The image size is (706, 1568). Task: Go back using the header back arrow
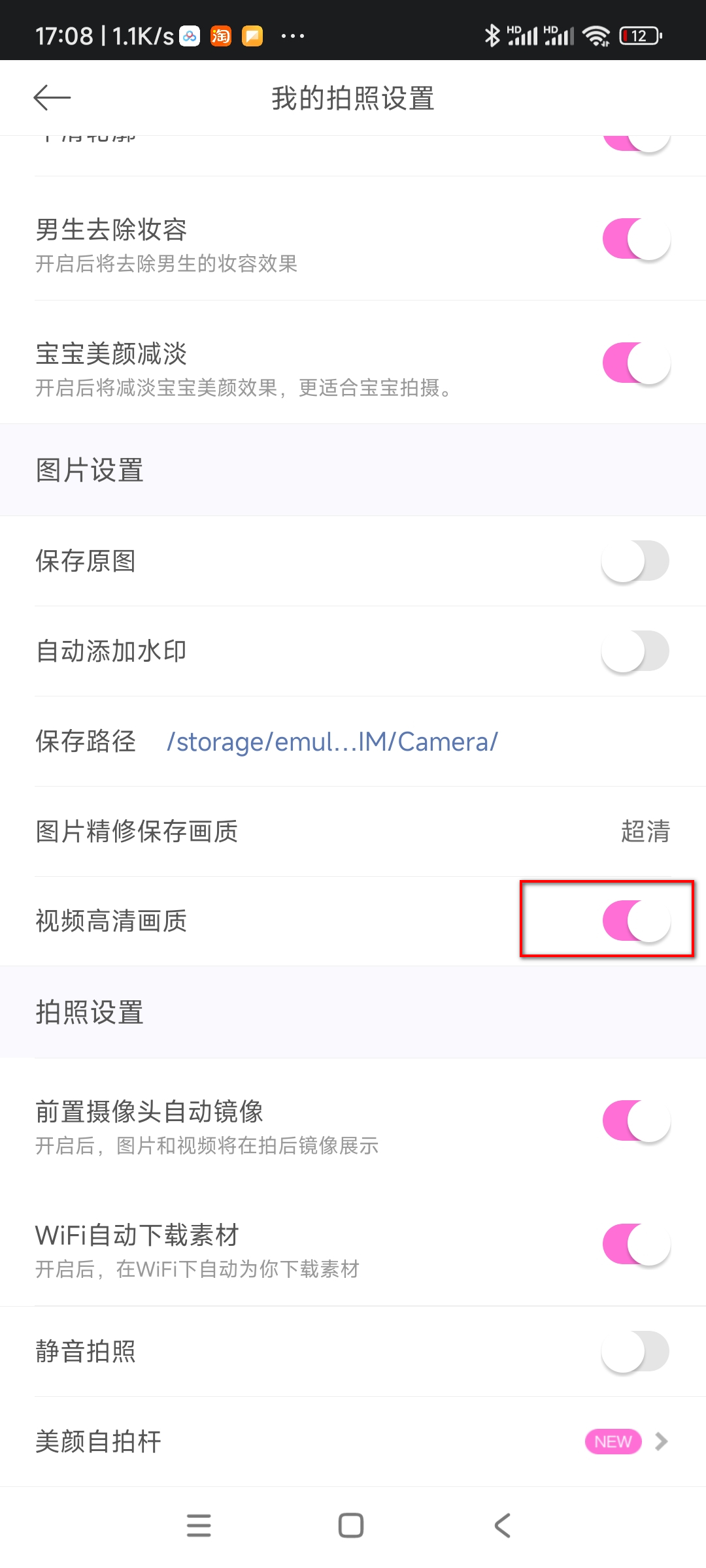pyautogui.click(x=52, y=98)
